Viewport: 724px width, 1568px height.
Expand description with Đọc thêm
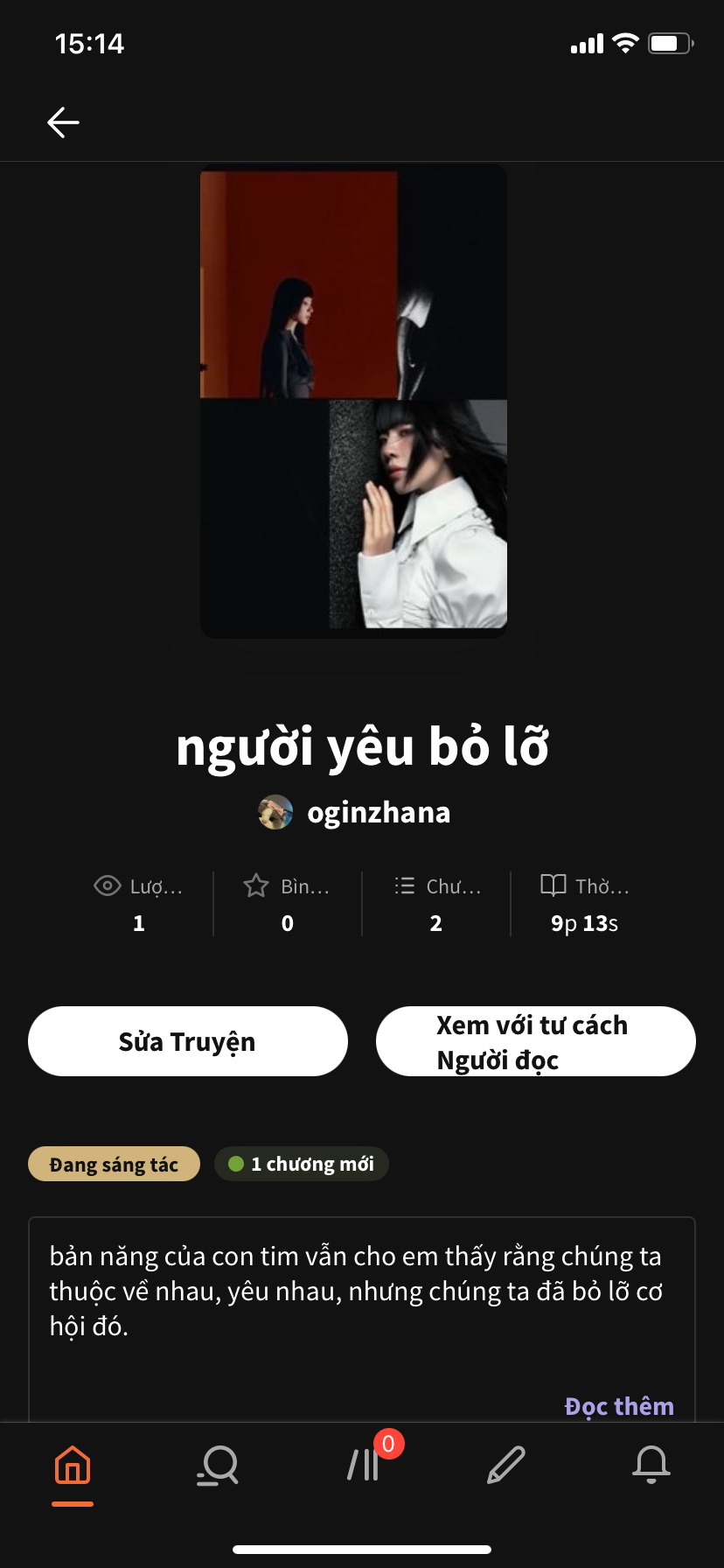pyautogui.click(x=619, y=1406)
